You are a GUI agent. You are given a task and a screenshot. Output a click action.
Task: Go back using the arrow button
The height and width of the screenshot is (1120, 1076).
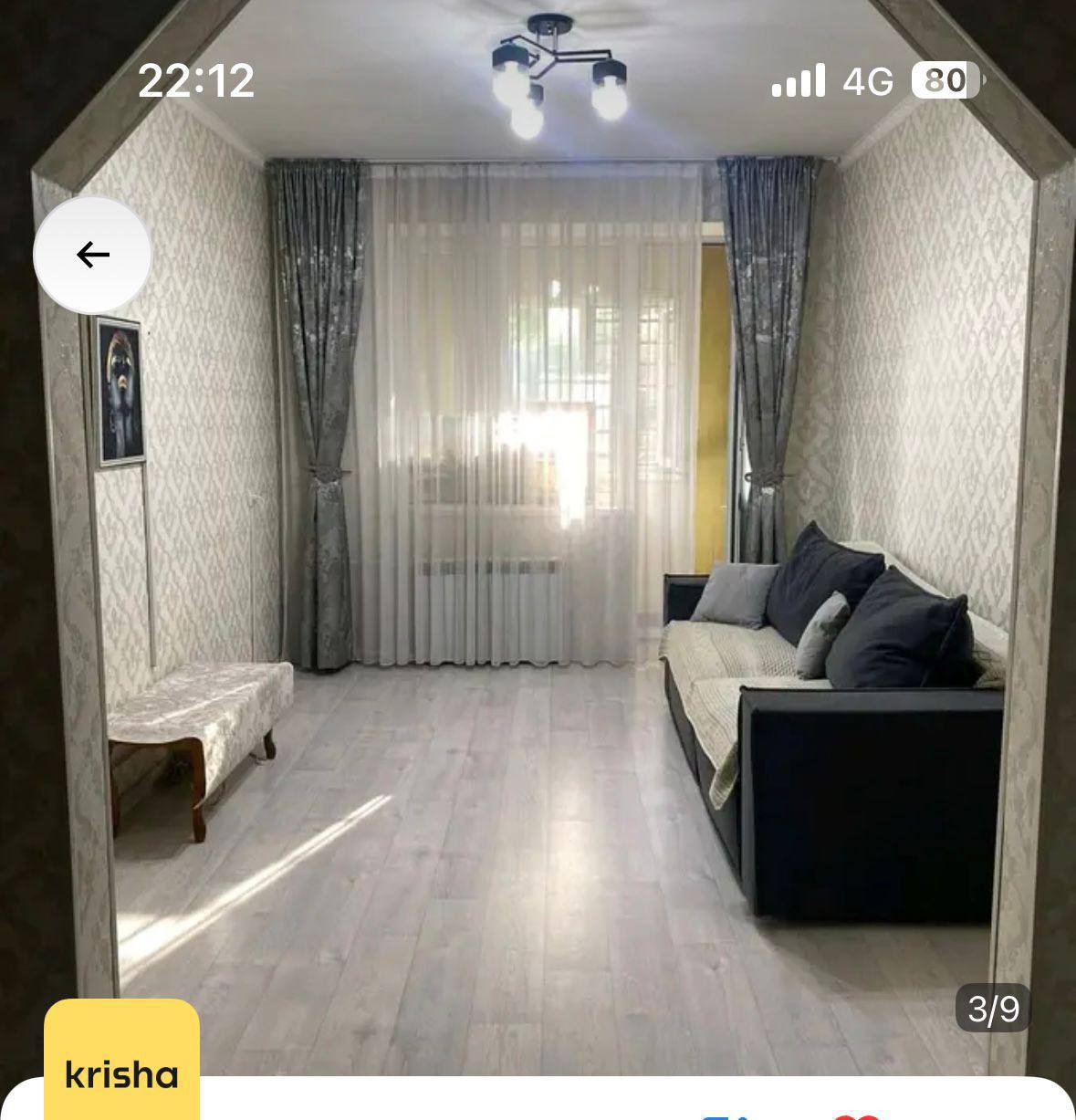click(92, 255)
